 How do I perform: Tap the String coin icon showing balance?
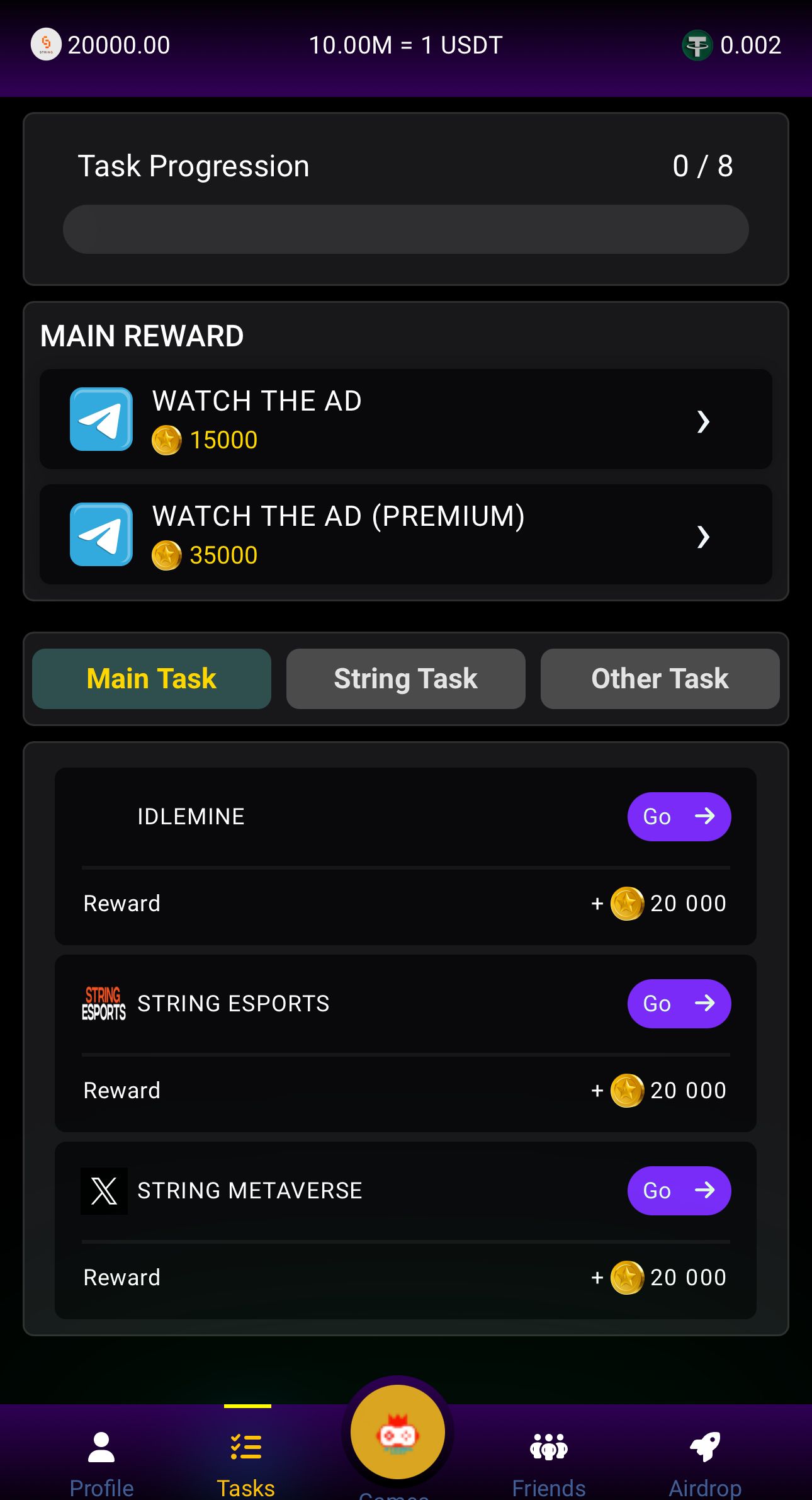(x=45, y=44)
